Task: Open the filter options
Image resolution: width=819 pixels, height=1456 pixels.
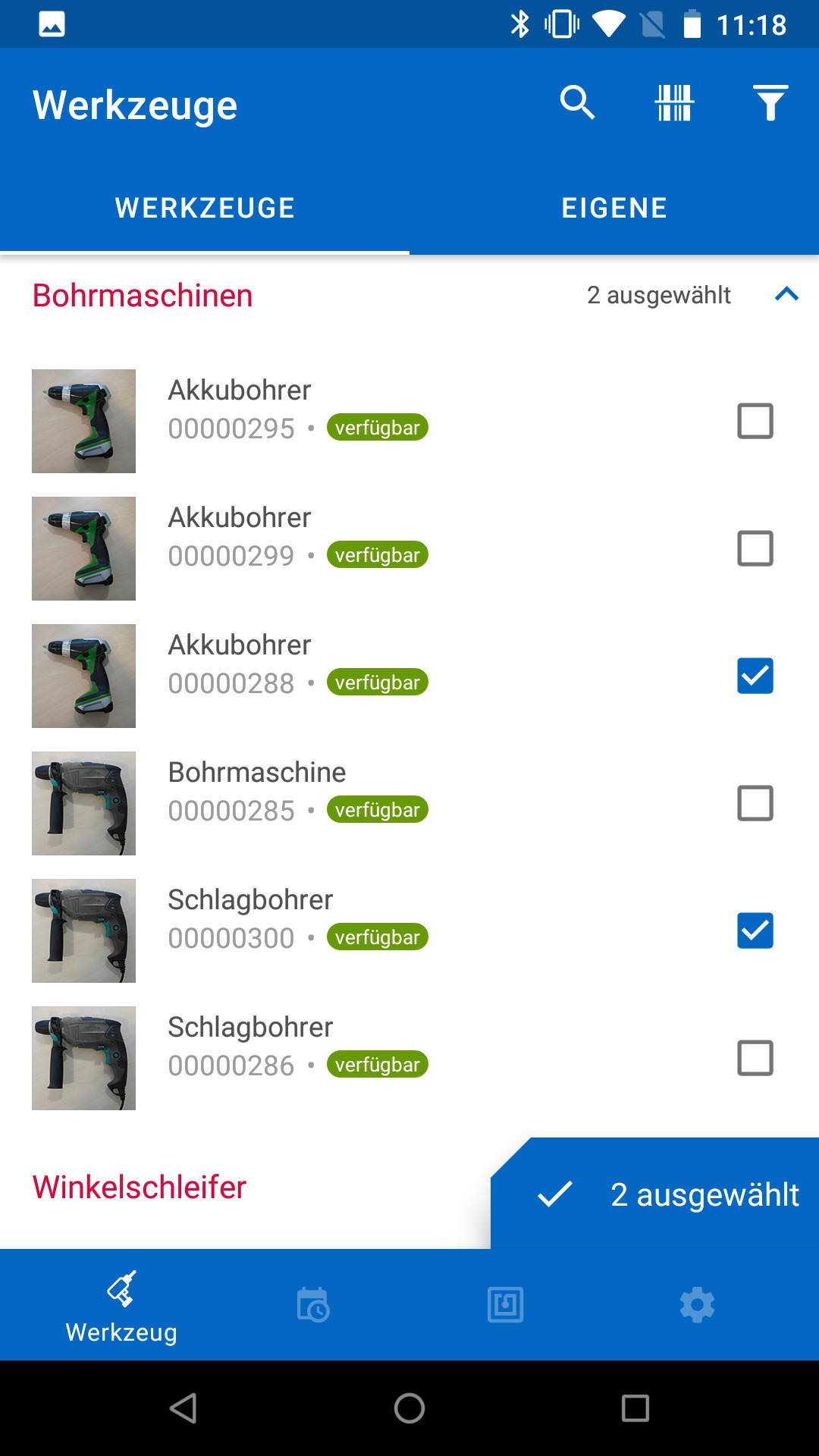Action: 770,103
